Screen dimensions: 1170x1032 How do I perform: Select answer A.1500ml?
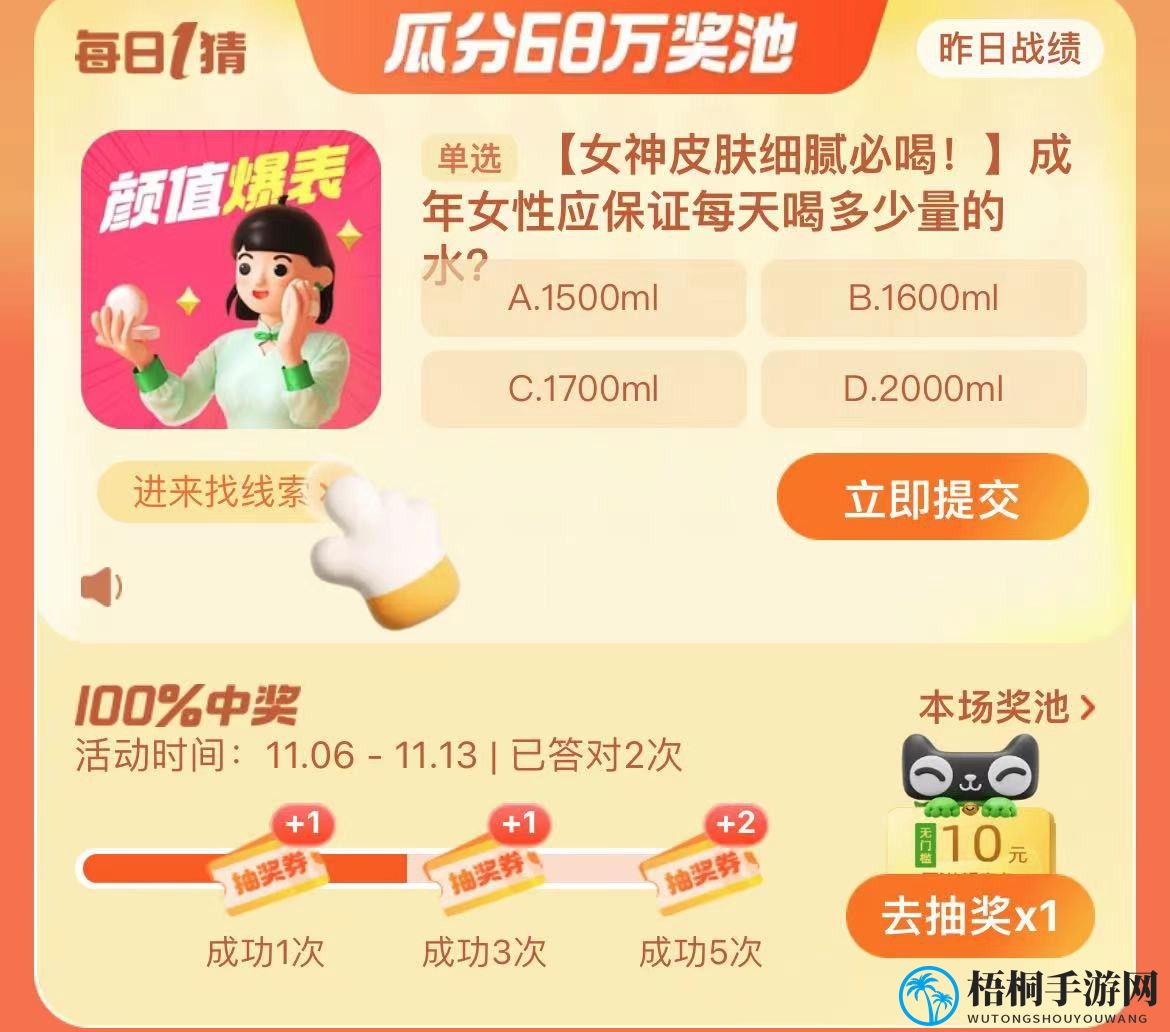click(583, 298)
